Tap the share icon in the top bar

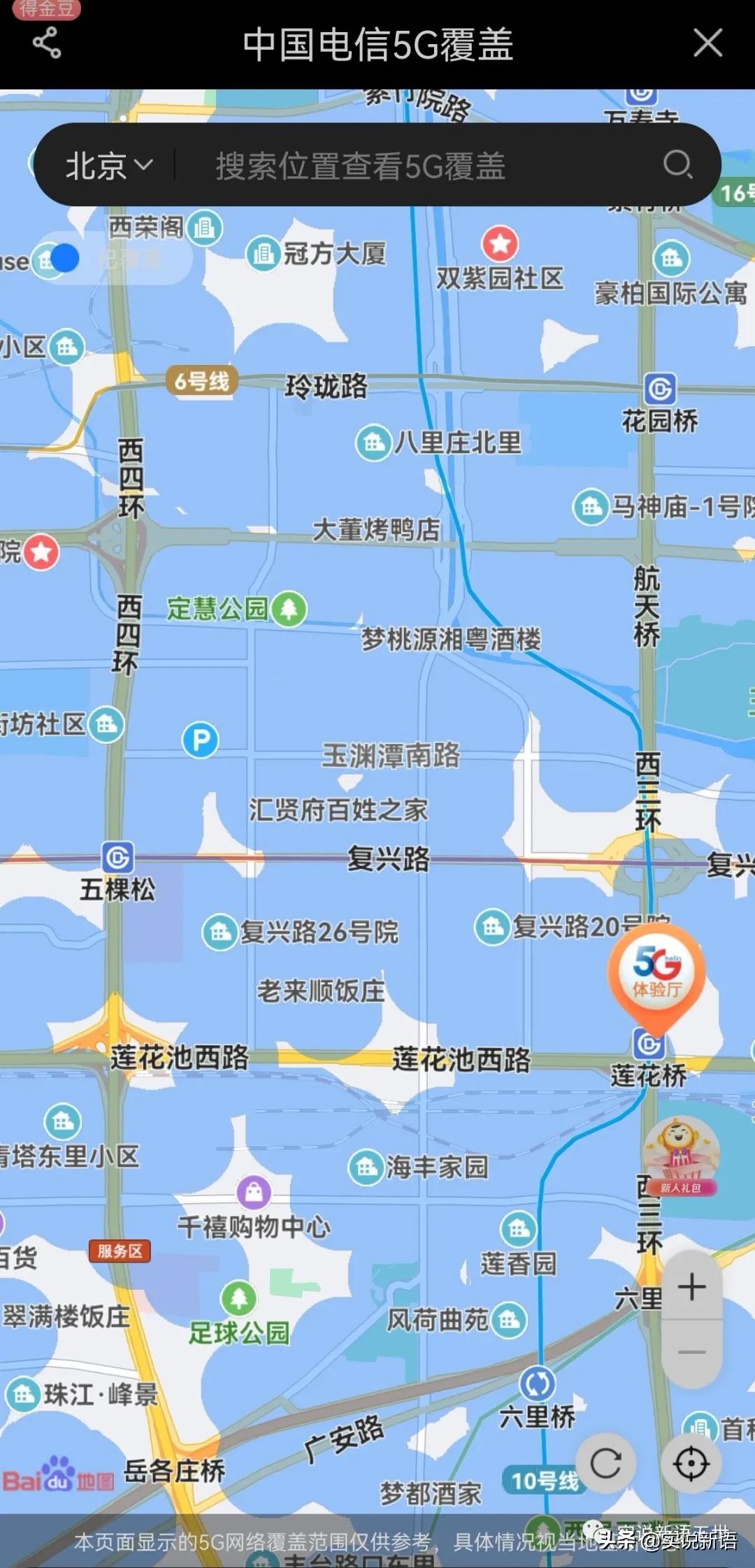coord(46,43)
